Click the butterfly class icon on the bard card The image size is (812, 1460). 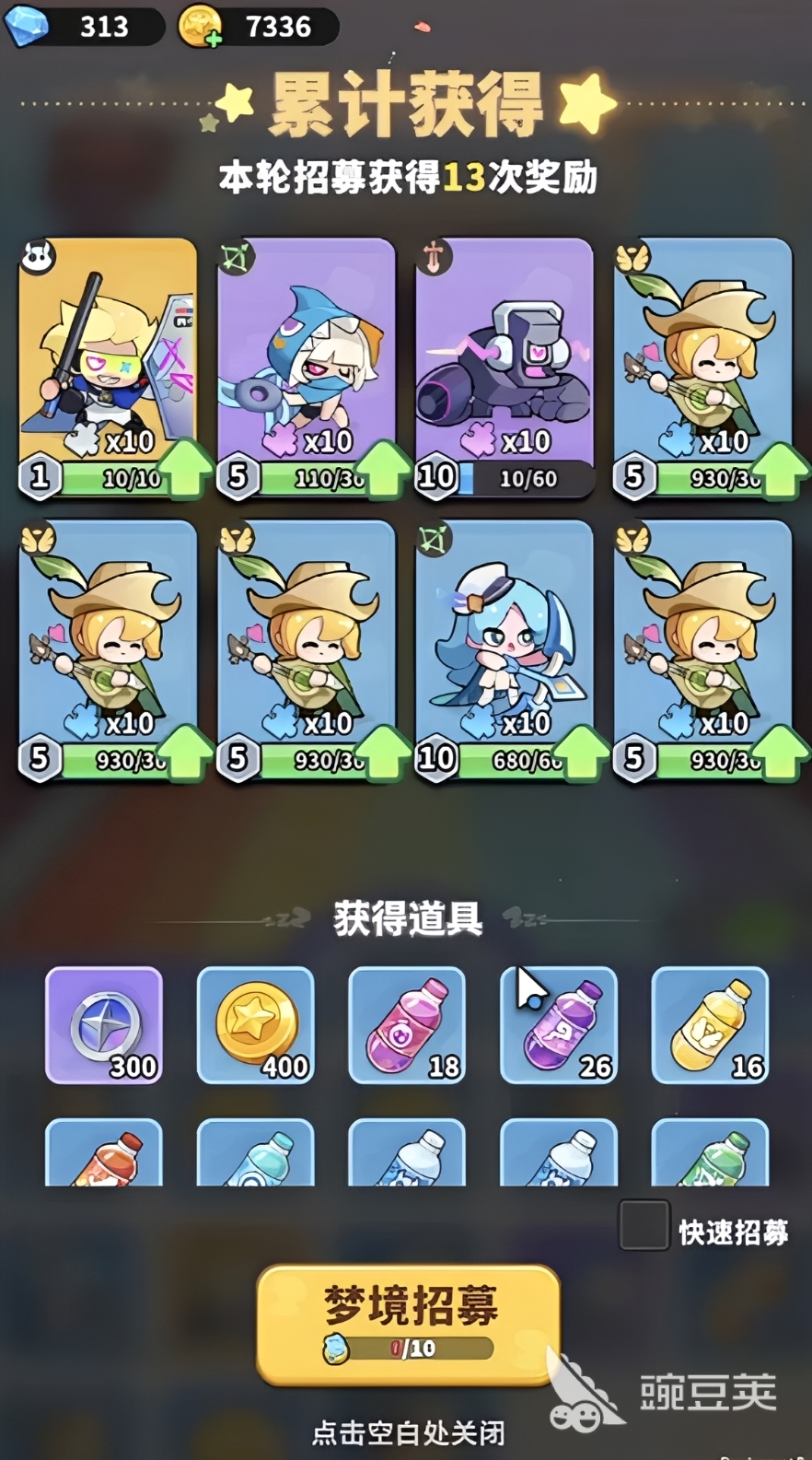coord(632,256)
